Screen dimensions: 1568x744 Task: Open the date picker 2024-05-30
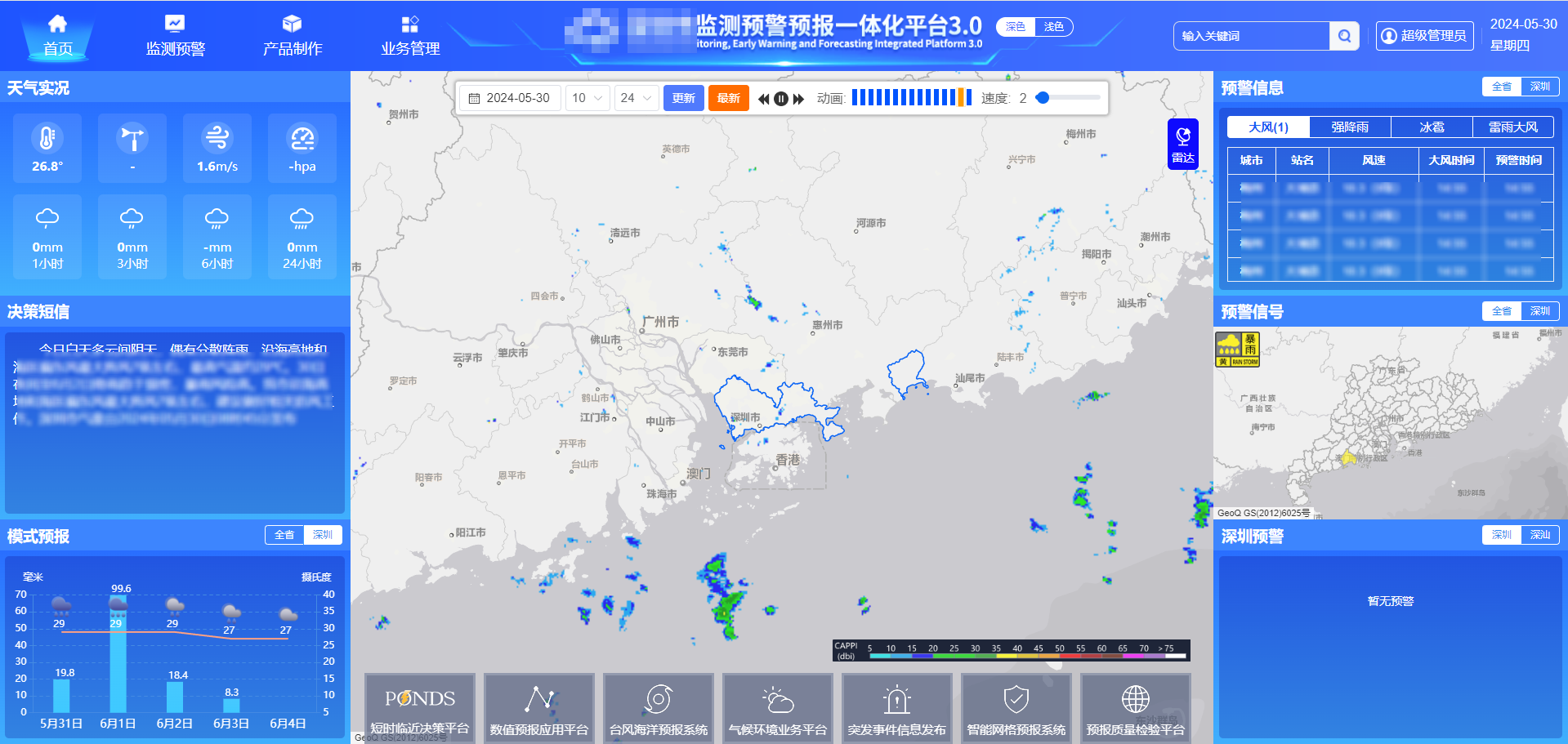[509, 98]
